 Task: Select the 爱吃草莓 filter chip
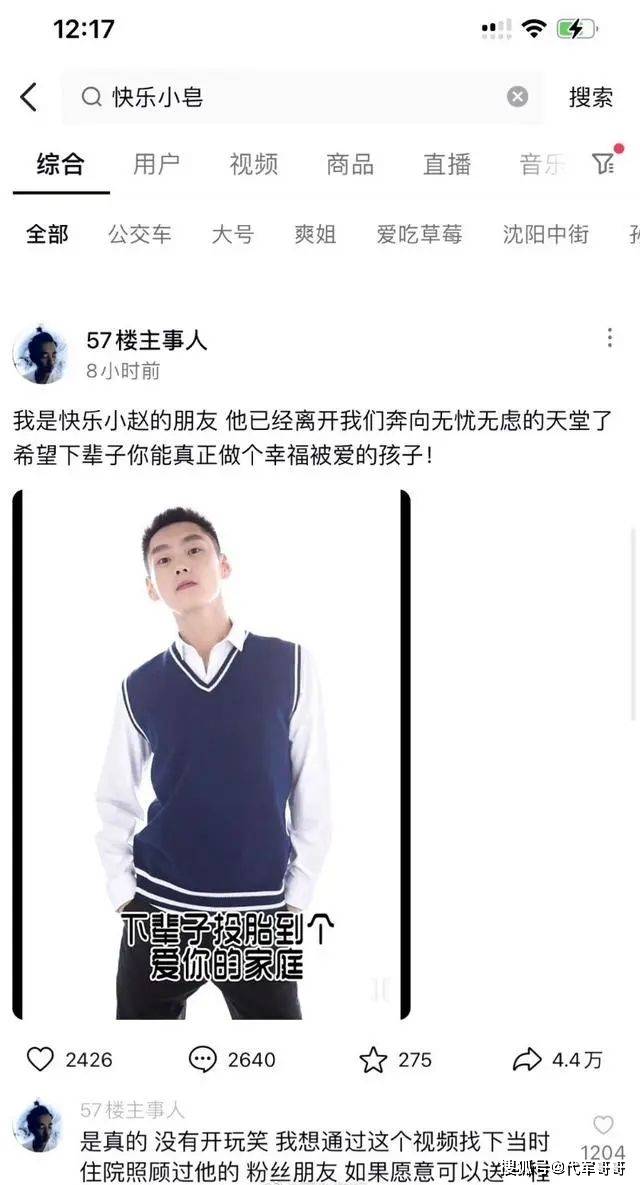tap(419, 234)
